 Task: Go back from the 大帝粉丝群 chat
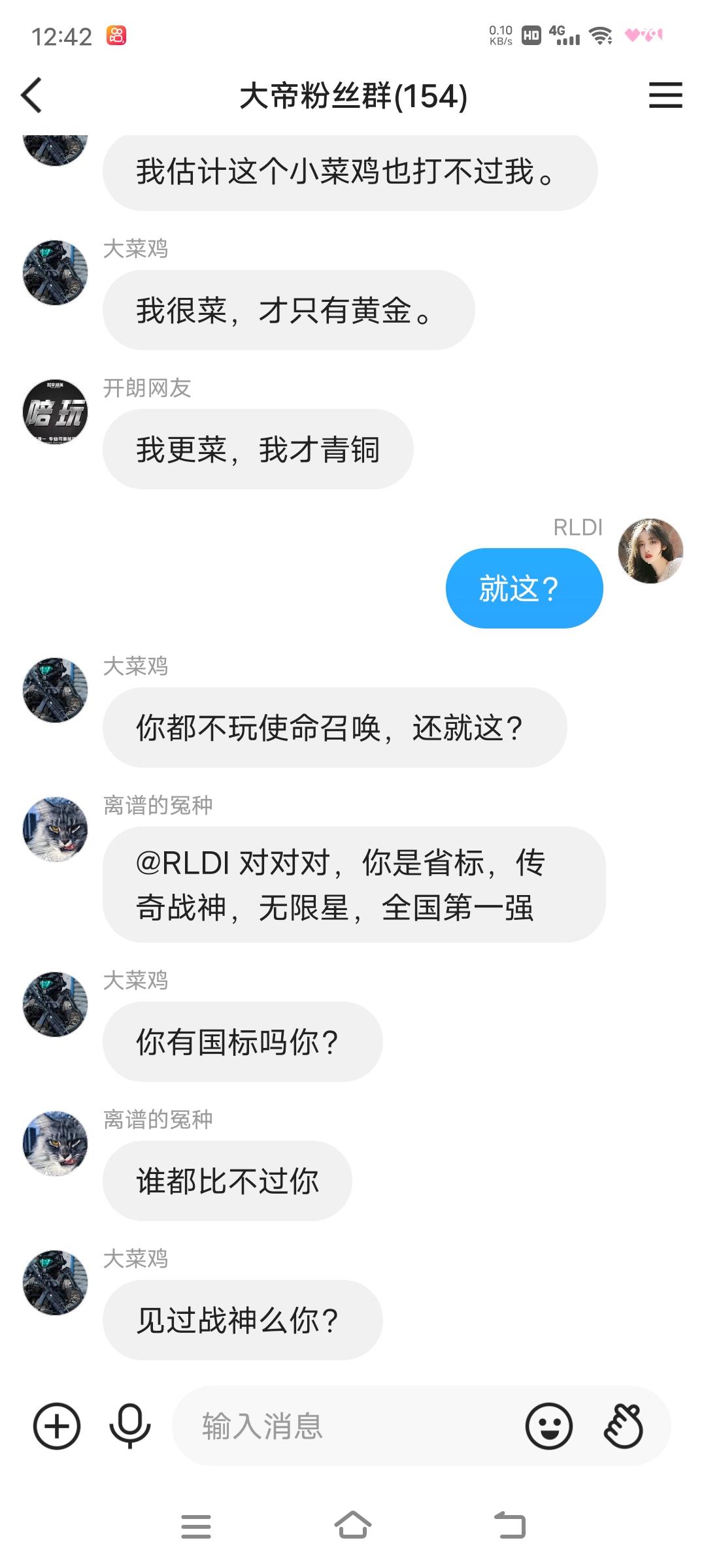pos(31,95)
